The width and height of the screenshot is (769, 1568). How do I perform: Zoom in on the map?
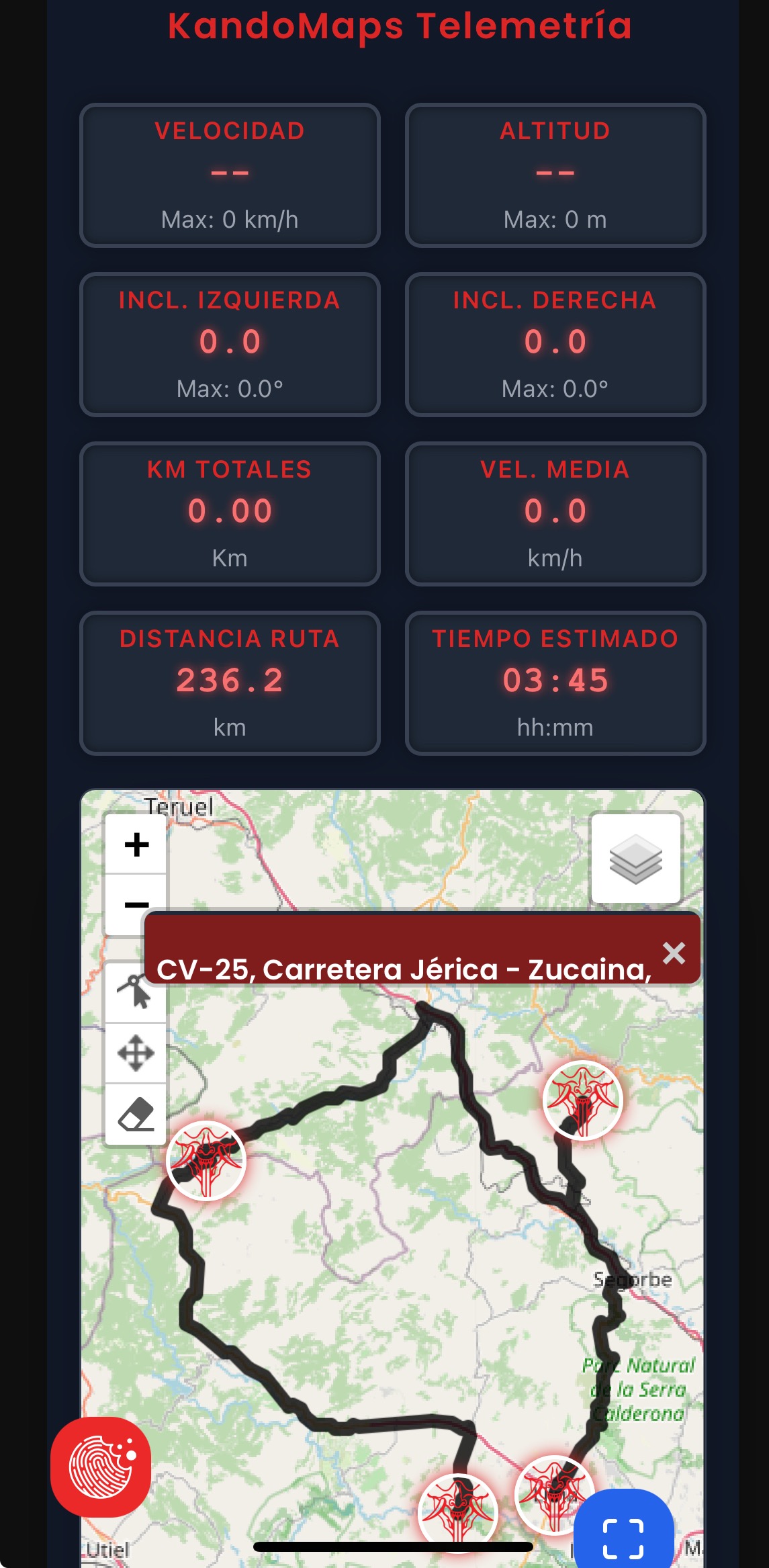click(136, 844)
